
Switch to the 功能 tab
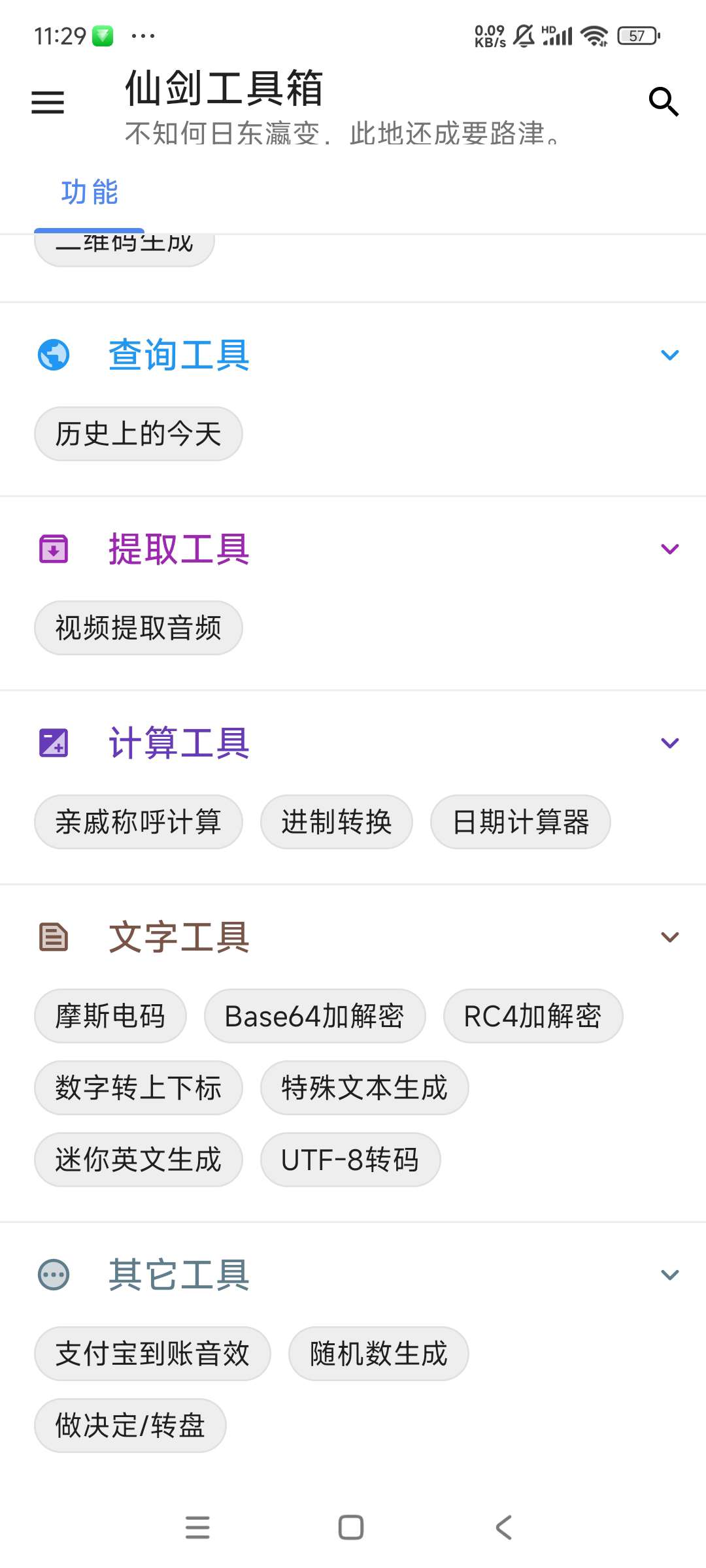[x=90, y=193]
